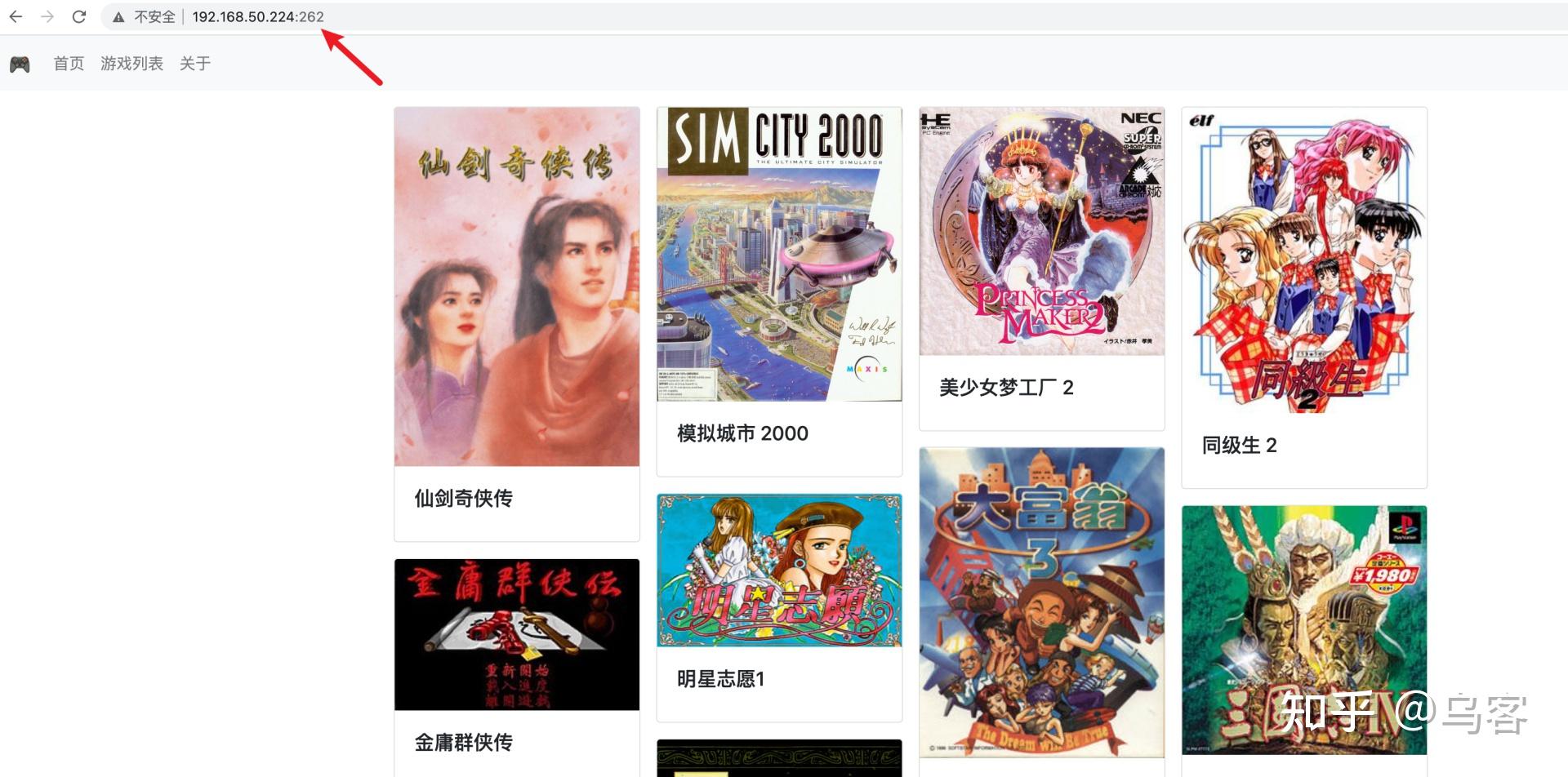Open the 大富翁 3 cover card
This screenshot has height=777, width=1568.
[x=1041, y=604]
